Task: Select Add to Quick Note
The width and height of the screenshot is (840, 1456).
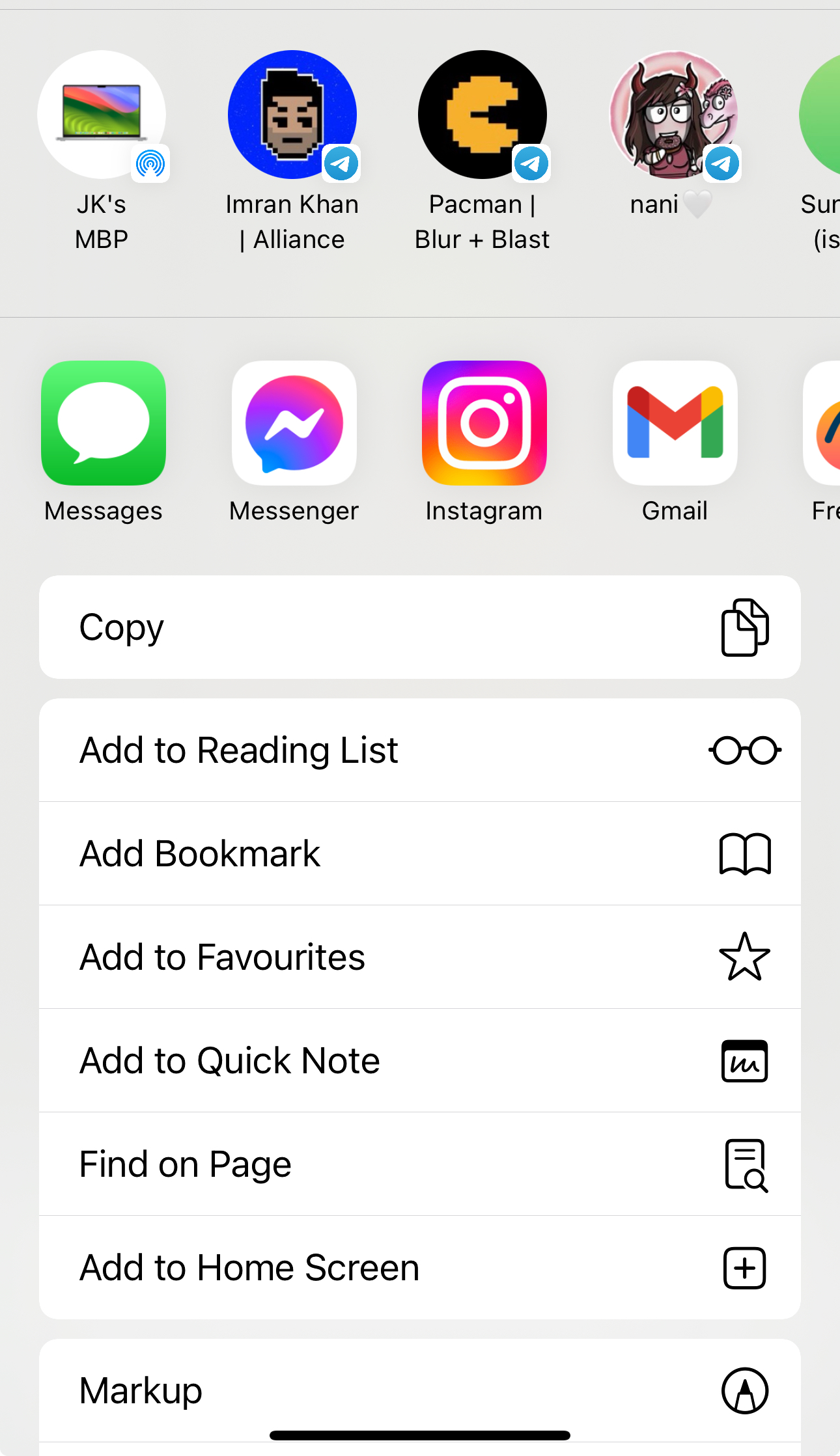Action: pyautogui.click(x=419, y=1060)
